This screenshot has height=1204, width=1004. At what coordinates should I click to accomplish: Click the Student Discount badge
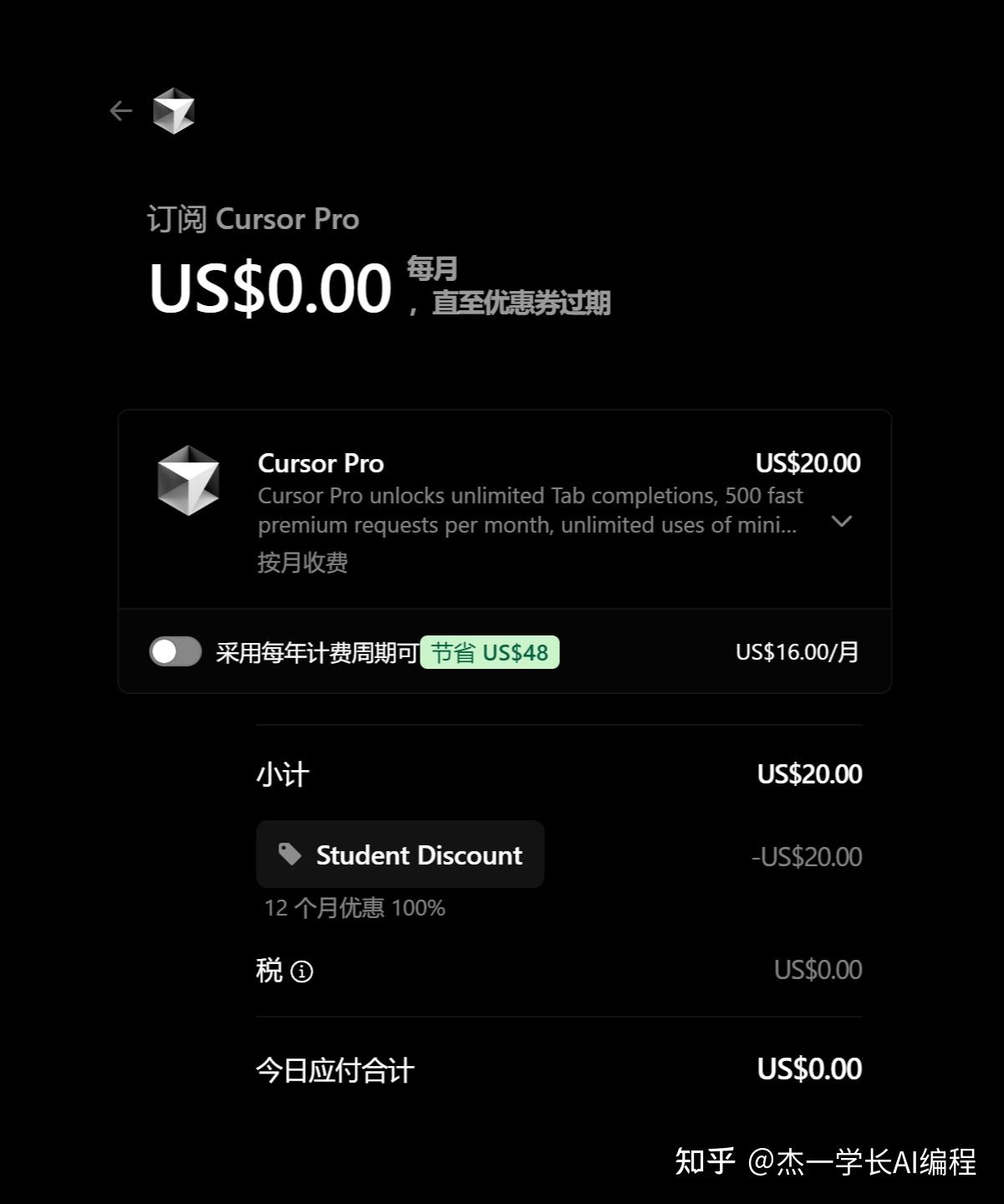[x=400, y=854]
